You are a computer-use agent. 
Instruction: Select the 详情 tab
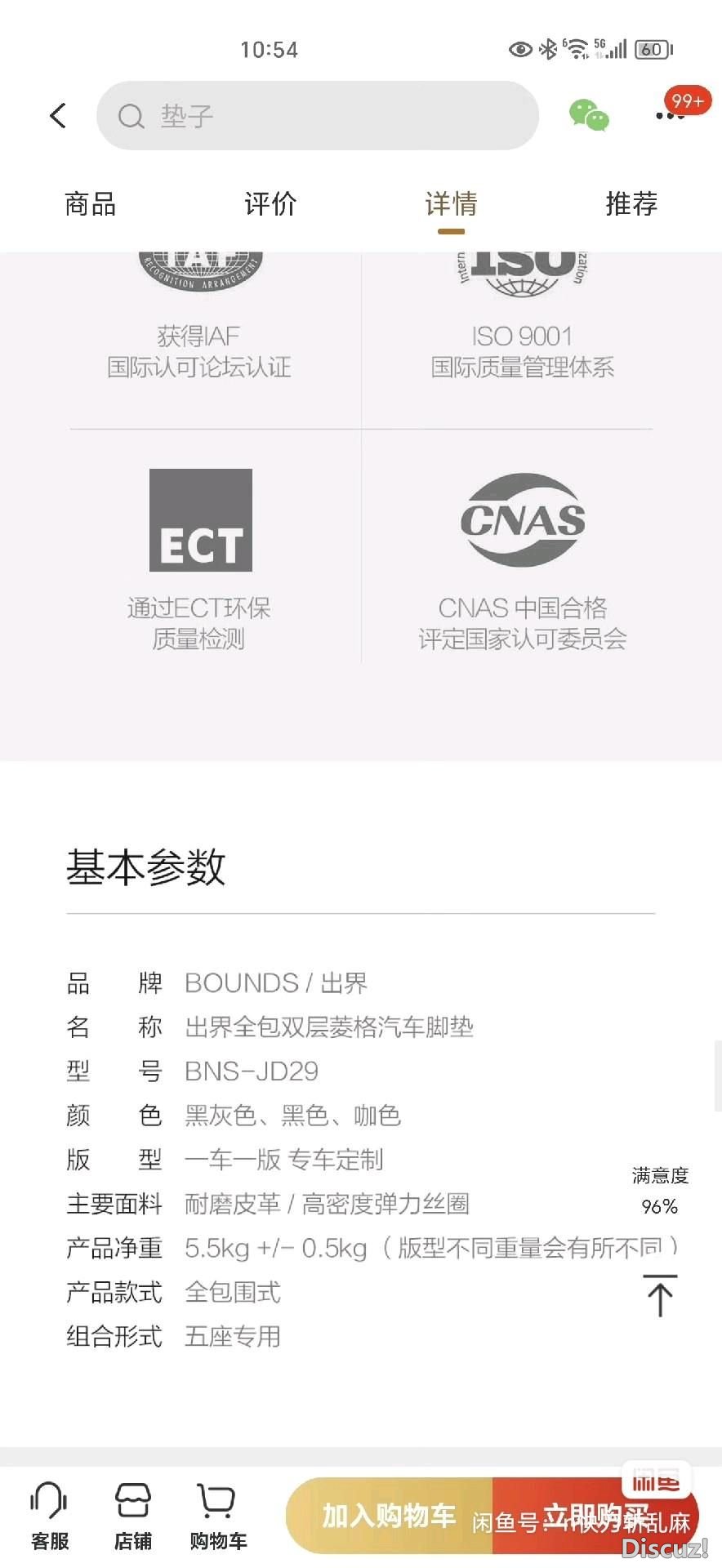[451, 204]
